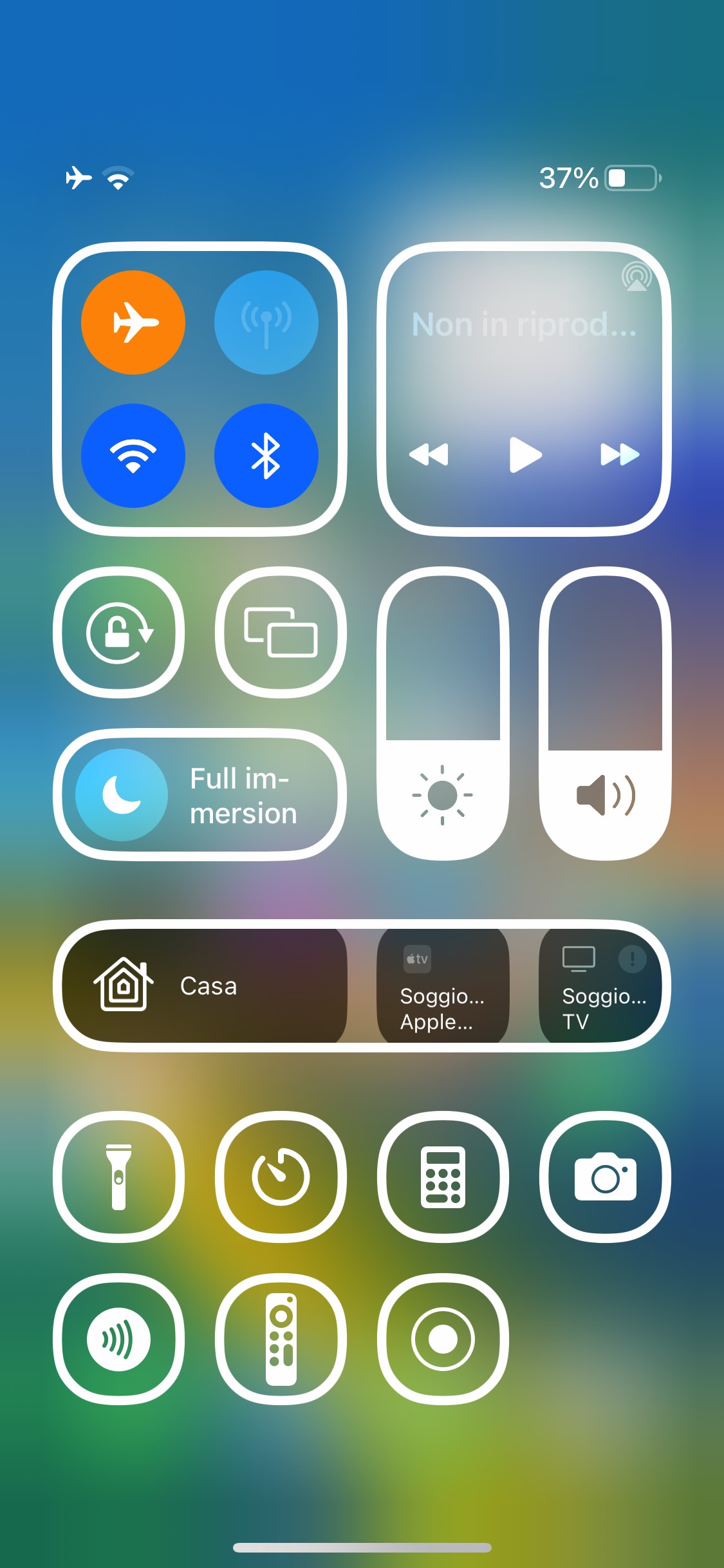
Task: Open Screen Mirroring
Action: (x=281, y=633)
